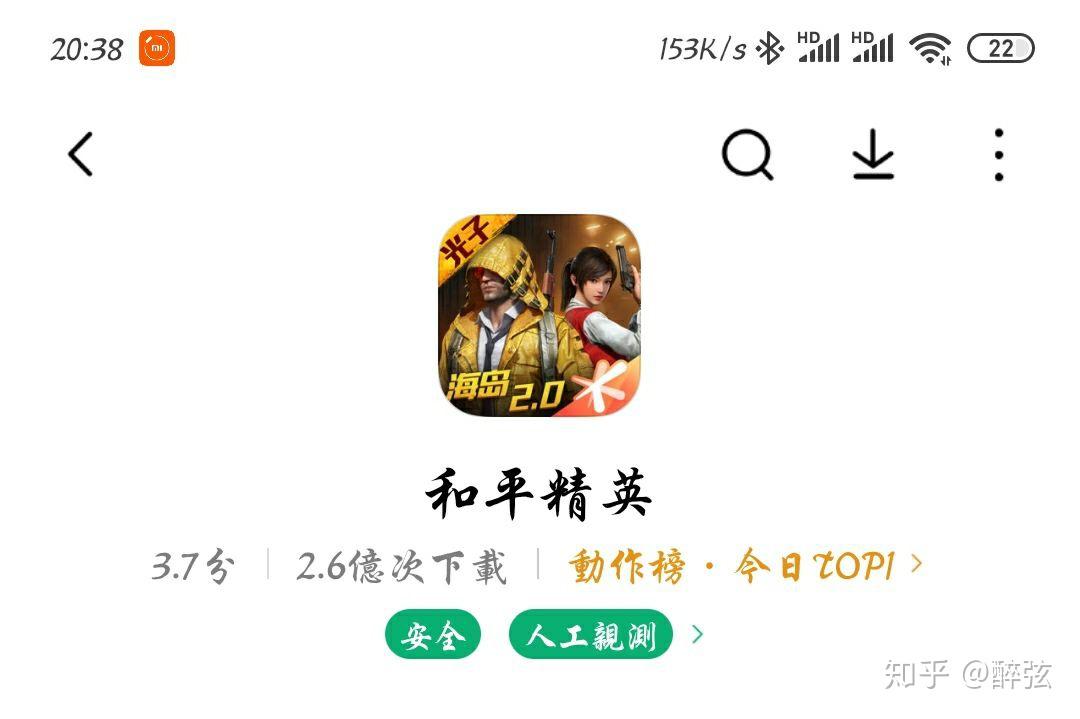The width and height of the screenshot is (1080, 719).
Task: Open the 動作榜 今日TOP1 ranking link
Action: [744, 566]
